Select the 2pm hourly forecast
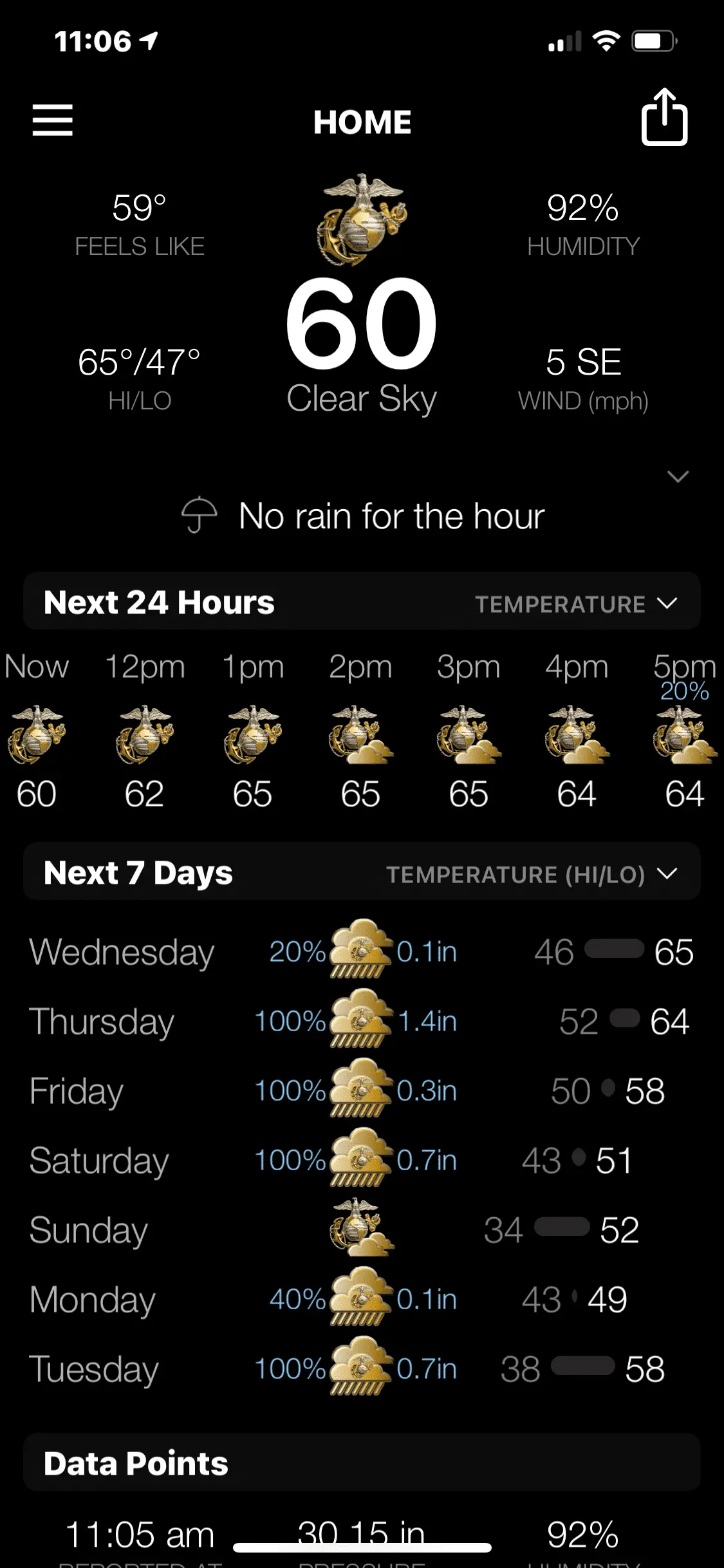The image size is (724, 1568). (360, 734)
